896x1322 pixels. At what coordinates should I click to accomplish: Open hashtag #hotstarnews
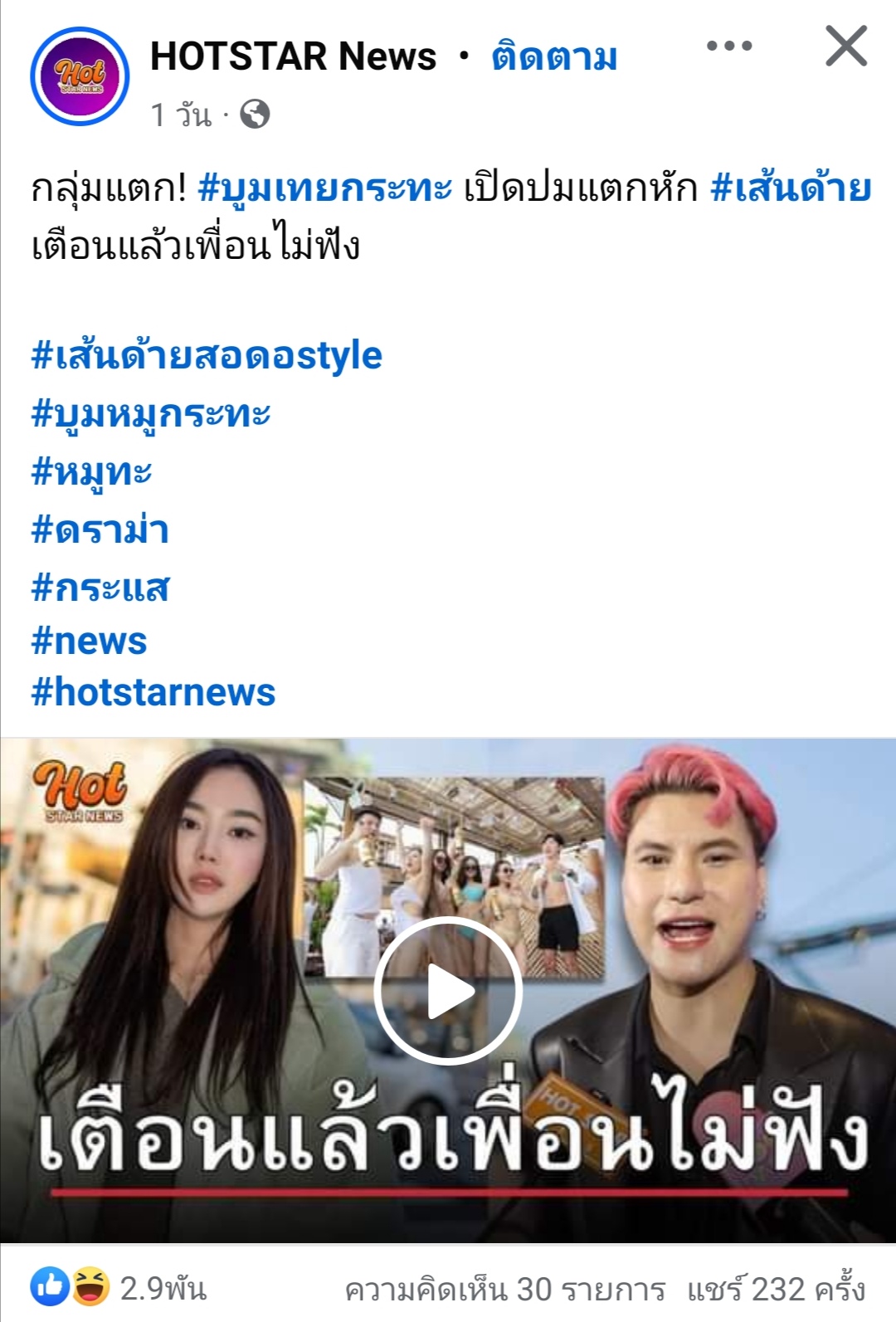(153, 692)
